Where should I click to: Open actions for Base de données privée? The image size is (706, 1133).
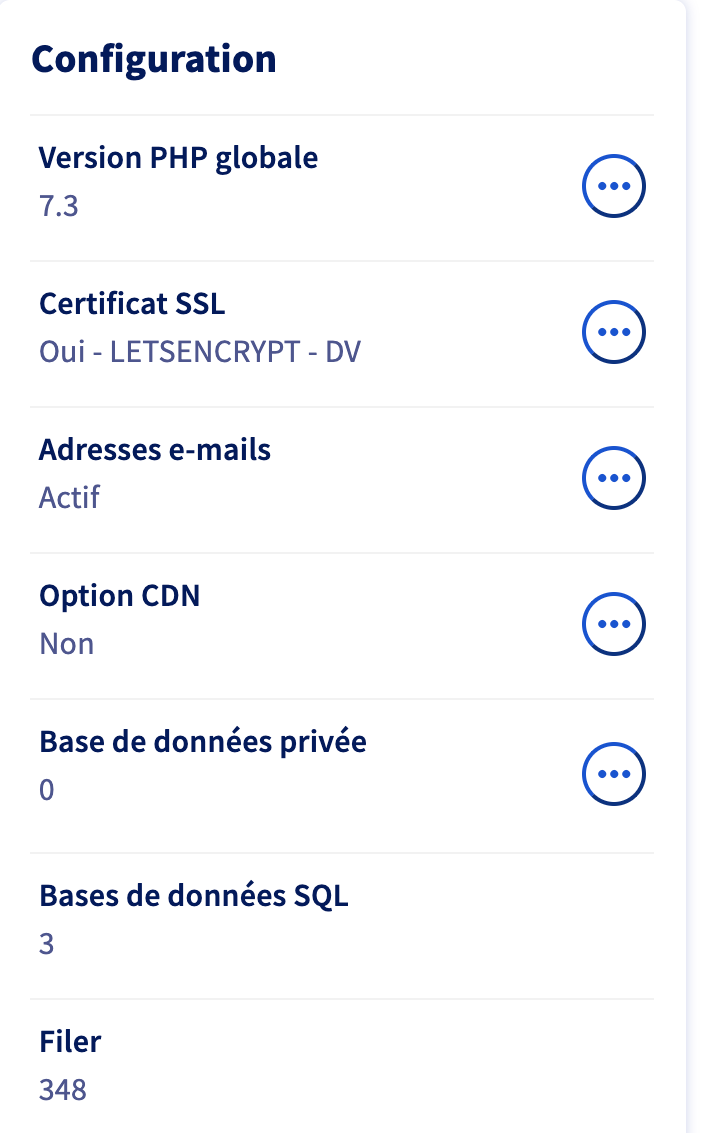pyautogui.click(x=614, y=773)
